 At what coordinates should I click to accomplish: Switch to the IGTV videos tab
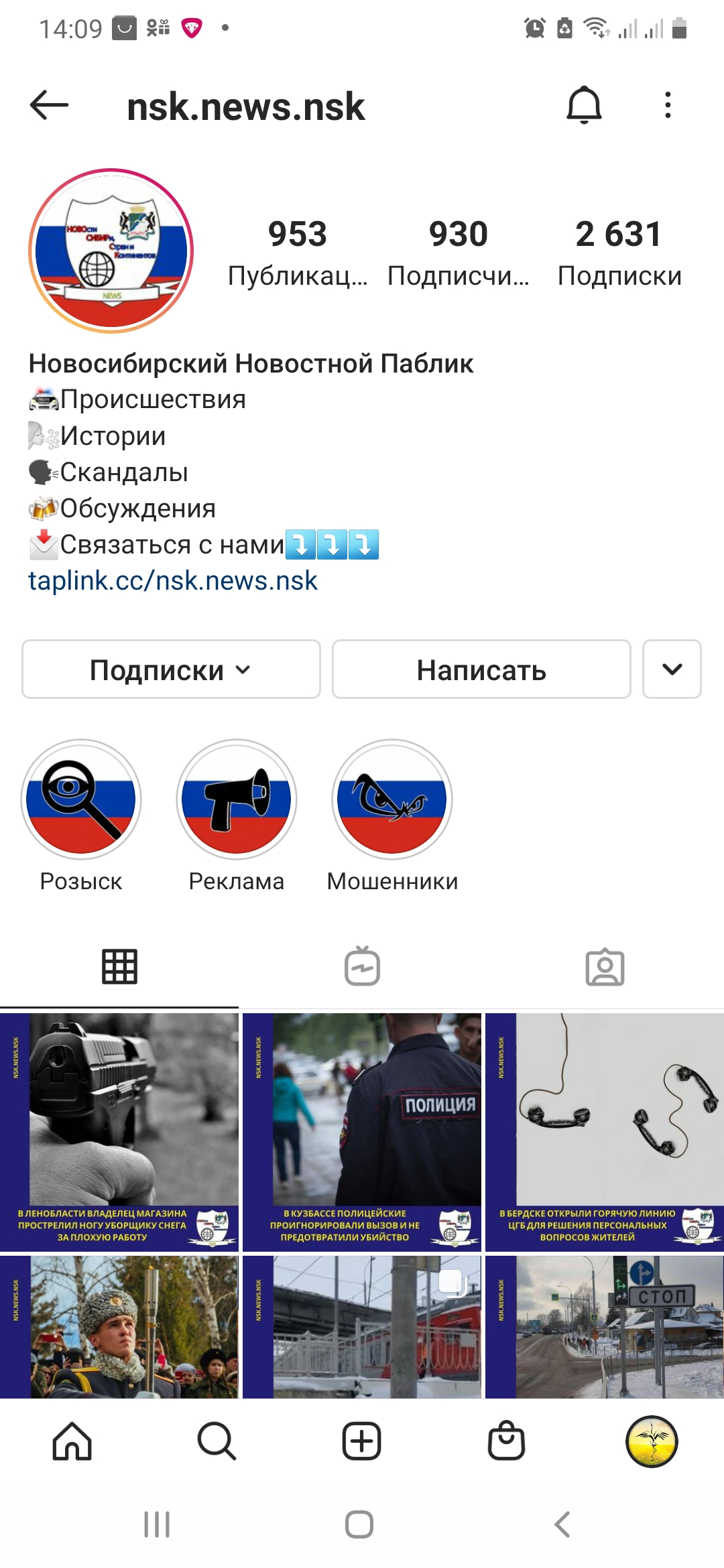point(362,966)
